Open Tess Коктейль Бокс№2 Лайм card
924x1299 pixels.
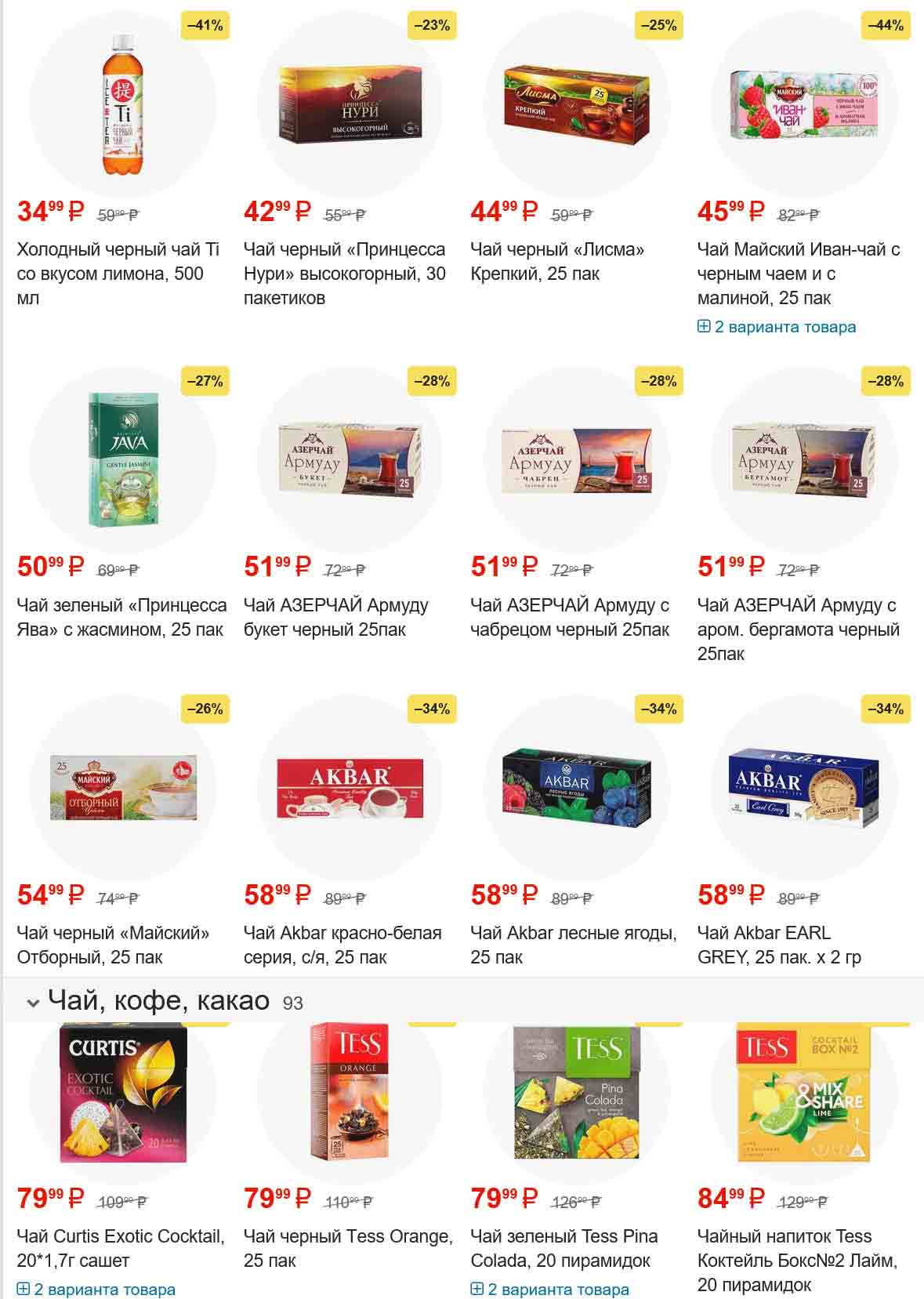796,1260
